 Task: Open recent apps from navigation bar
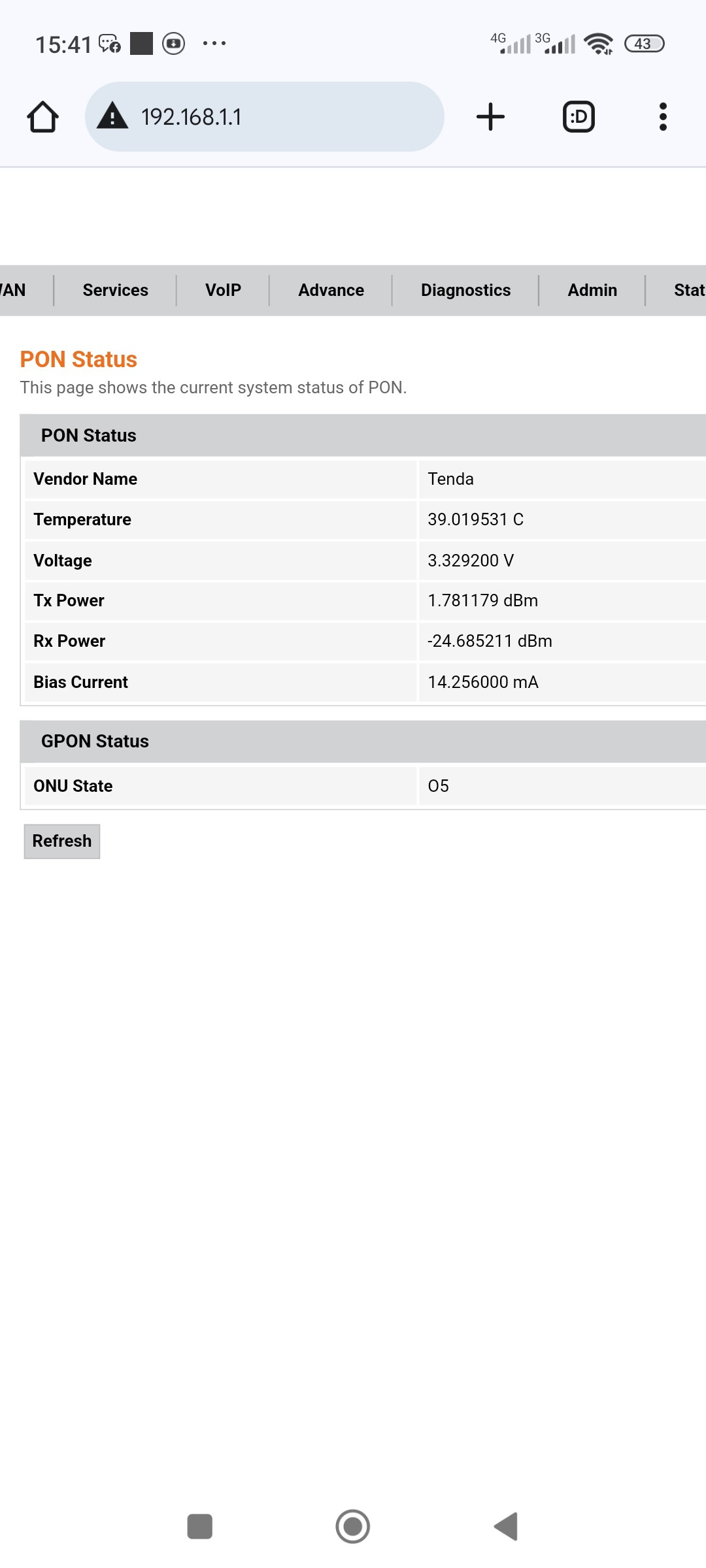[x=200, y=1526]
